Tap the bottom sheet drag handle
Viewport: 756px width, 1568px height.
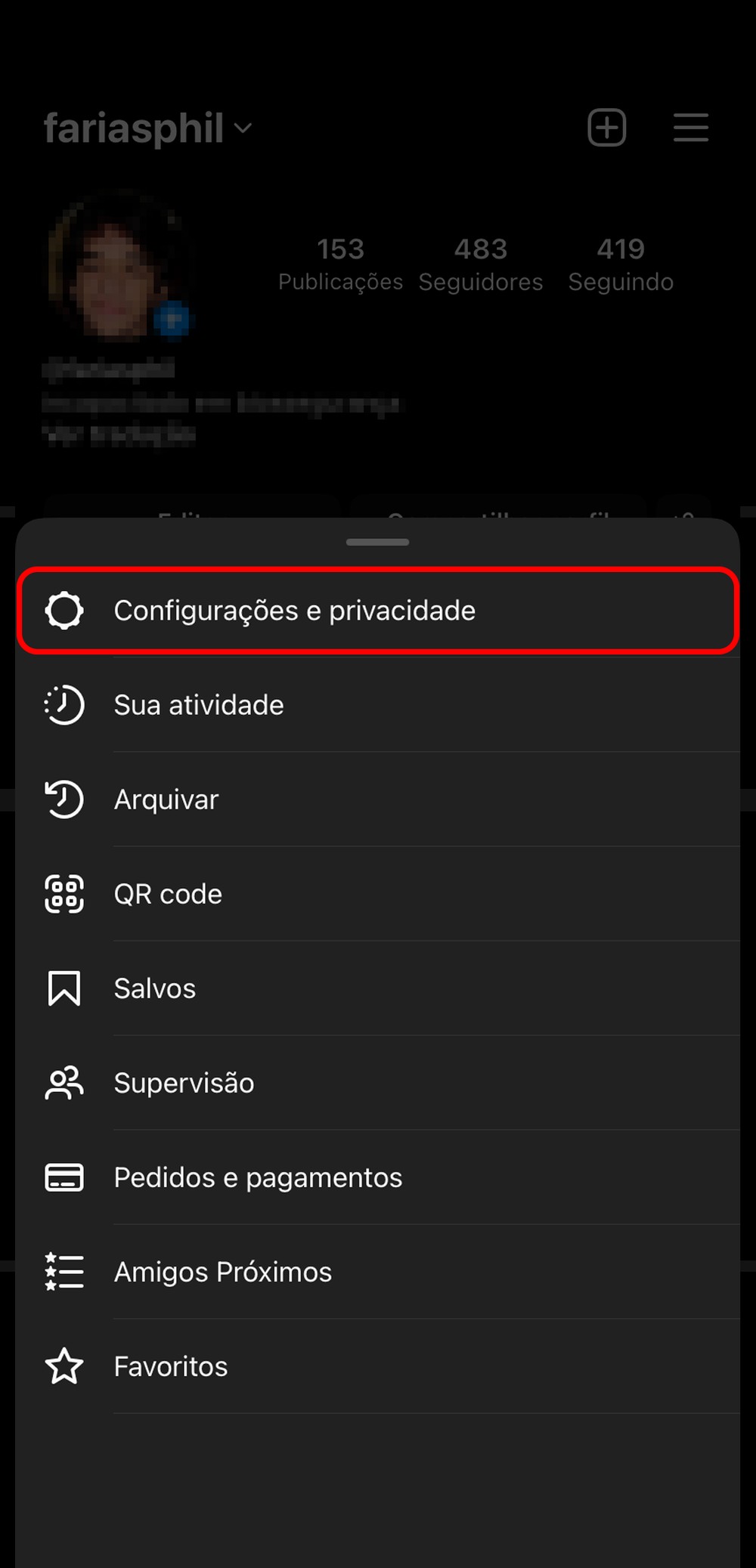point(377,542)
